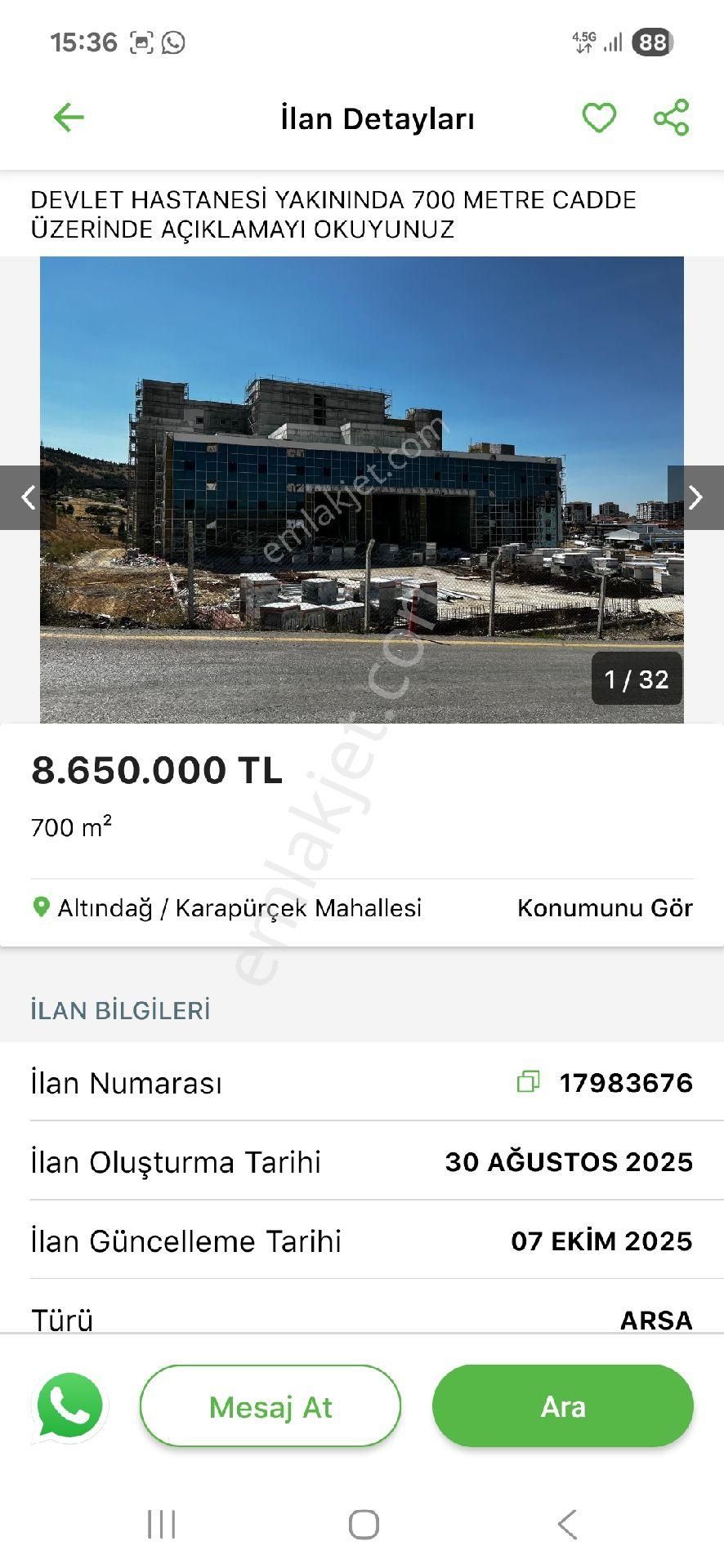
Task: Tap the 1/32 photo counter overlay
Action: click(636, 679)
